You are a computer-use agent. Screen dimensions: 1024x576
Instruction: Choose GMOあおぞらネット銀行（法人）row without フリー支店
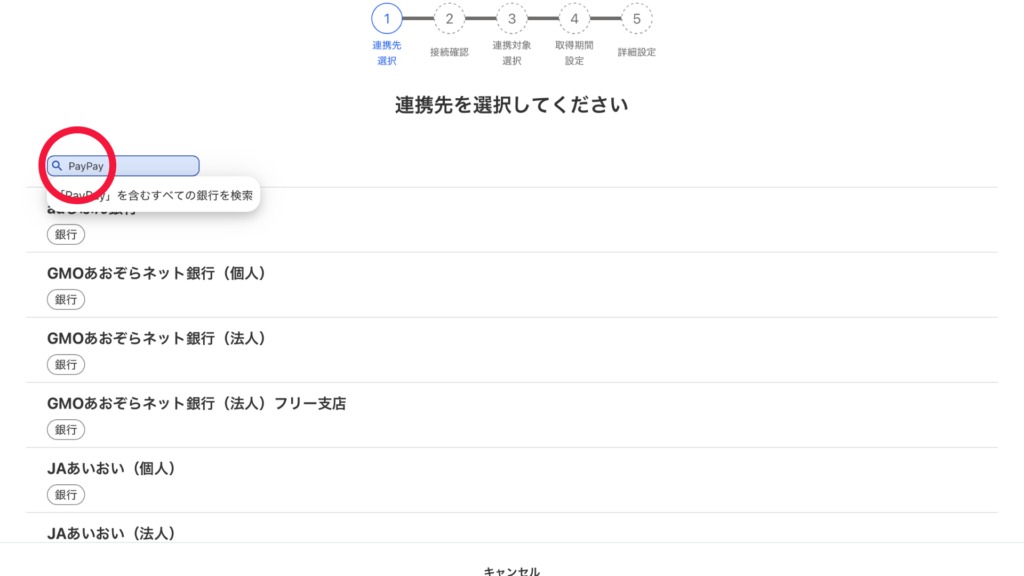point(156,338)
